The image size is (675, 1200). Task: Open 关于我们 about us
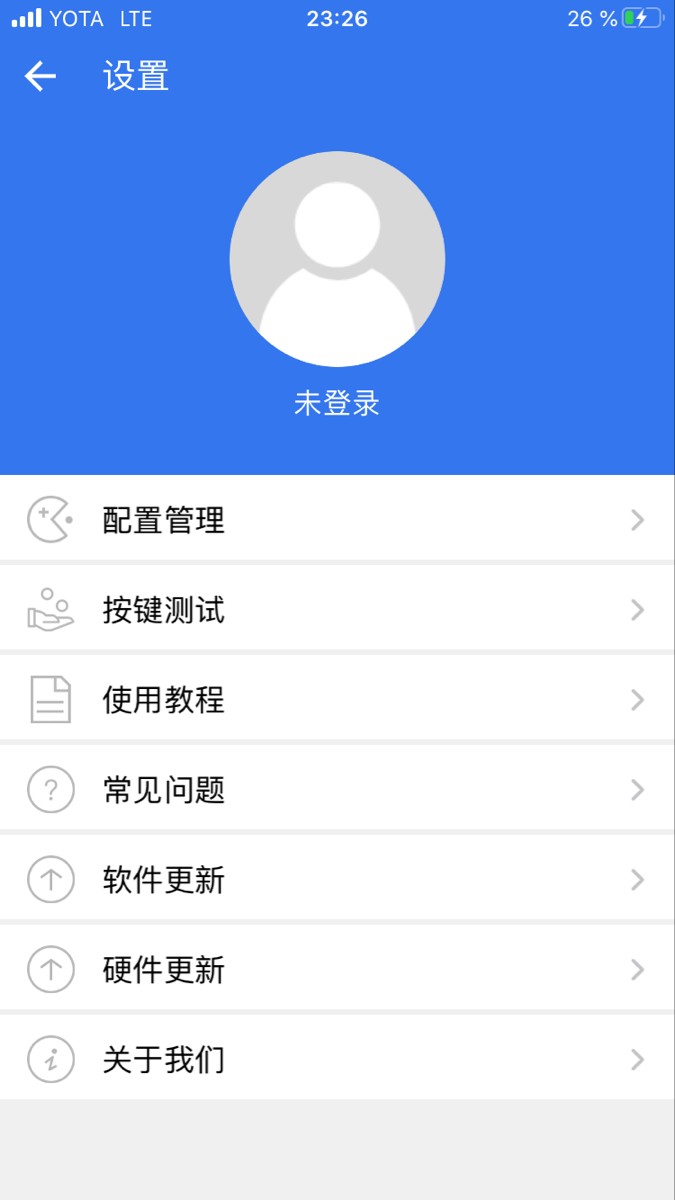[x=337, y=1060]
